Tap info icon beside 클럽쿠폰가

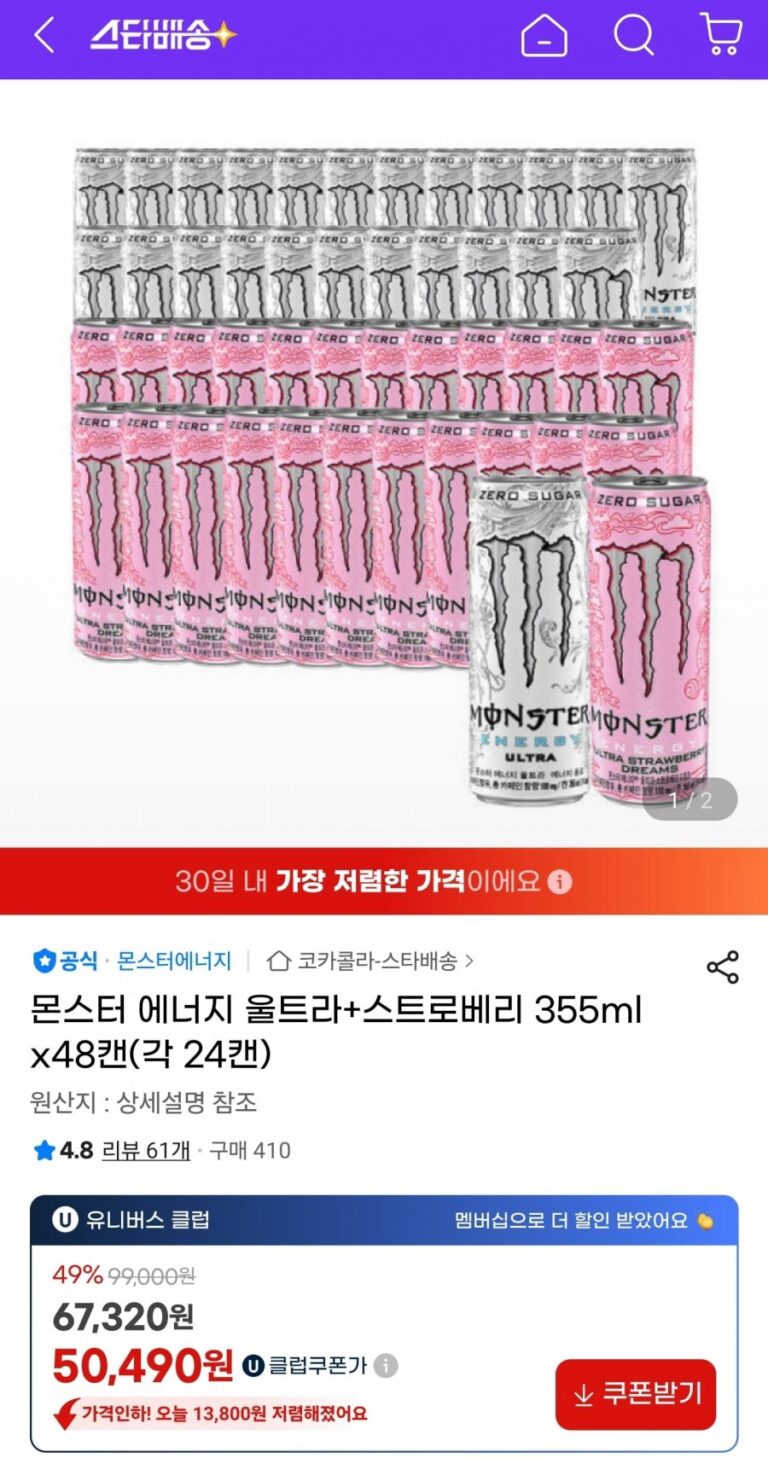click(x=386, y=1366)
